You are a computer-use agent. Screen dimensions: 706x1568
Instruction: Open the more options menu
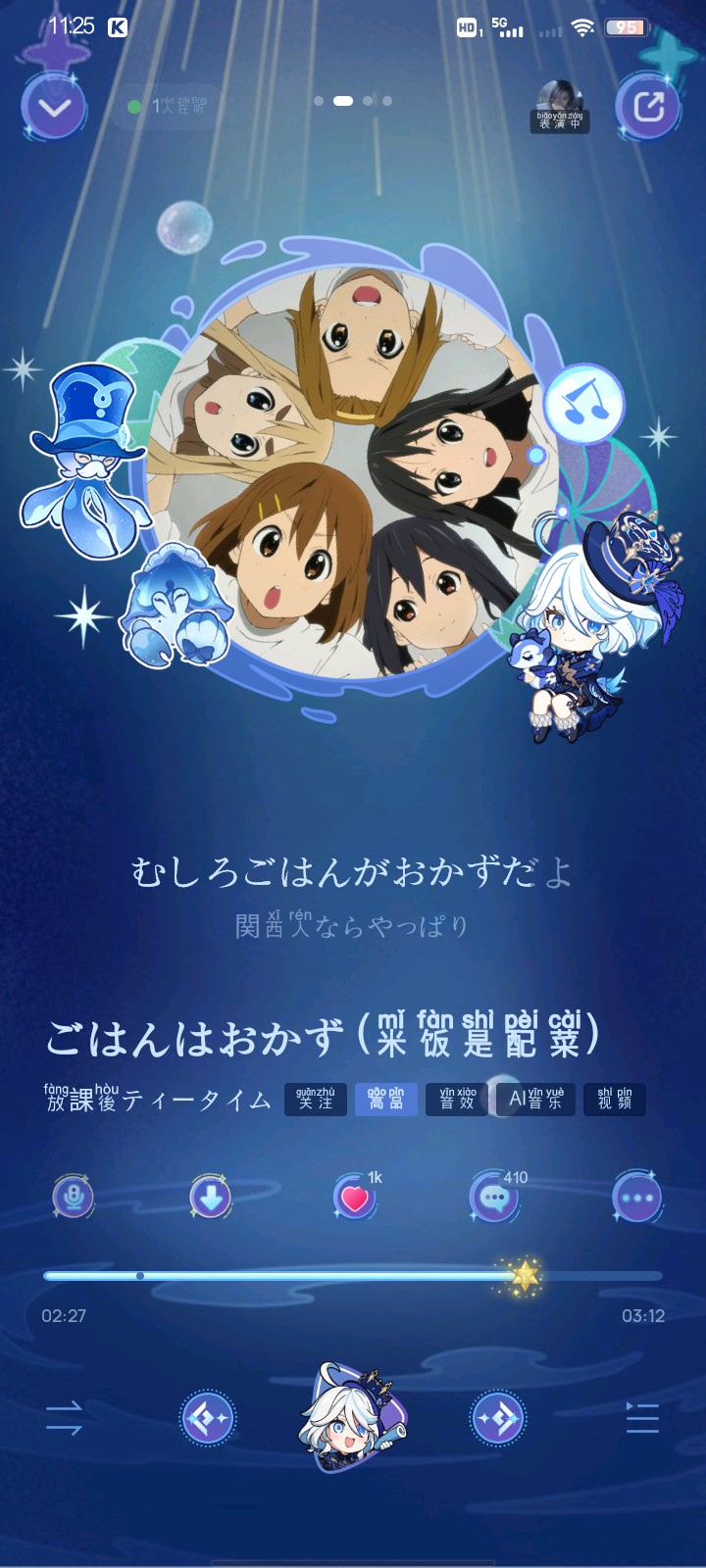click(637, 1197)
